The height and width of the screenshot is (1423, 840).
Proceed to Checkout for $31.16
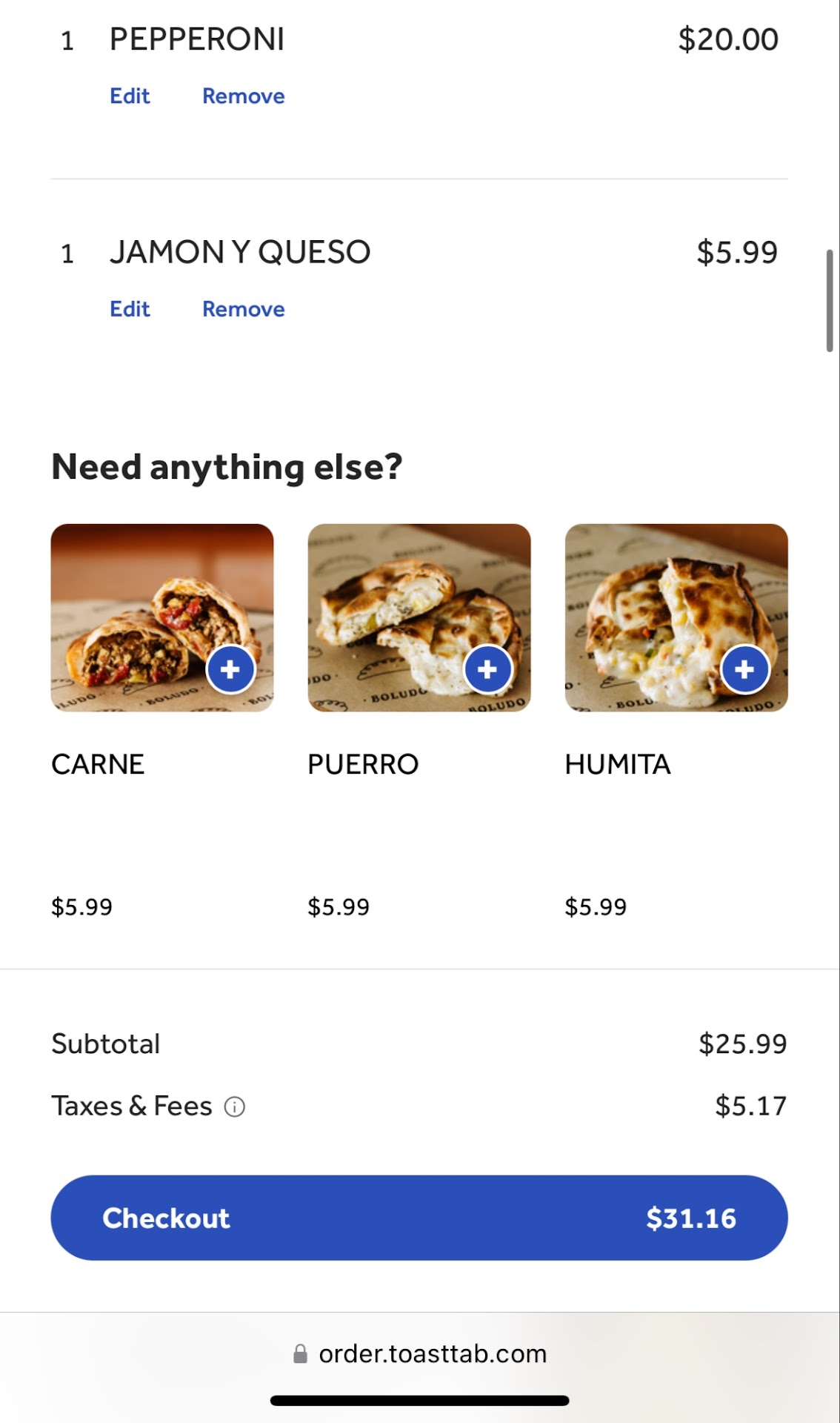pyautogui.click(x=419, y=1218)
